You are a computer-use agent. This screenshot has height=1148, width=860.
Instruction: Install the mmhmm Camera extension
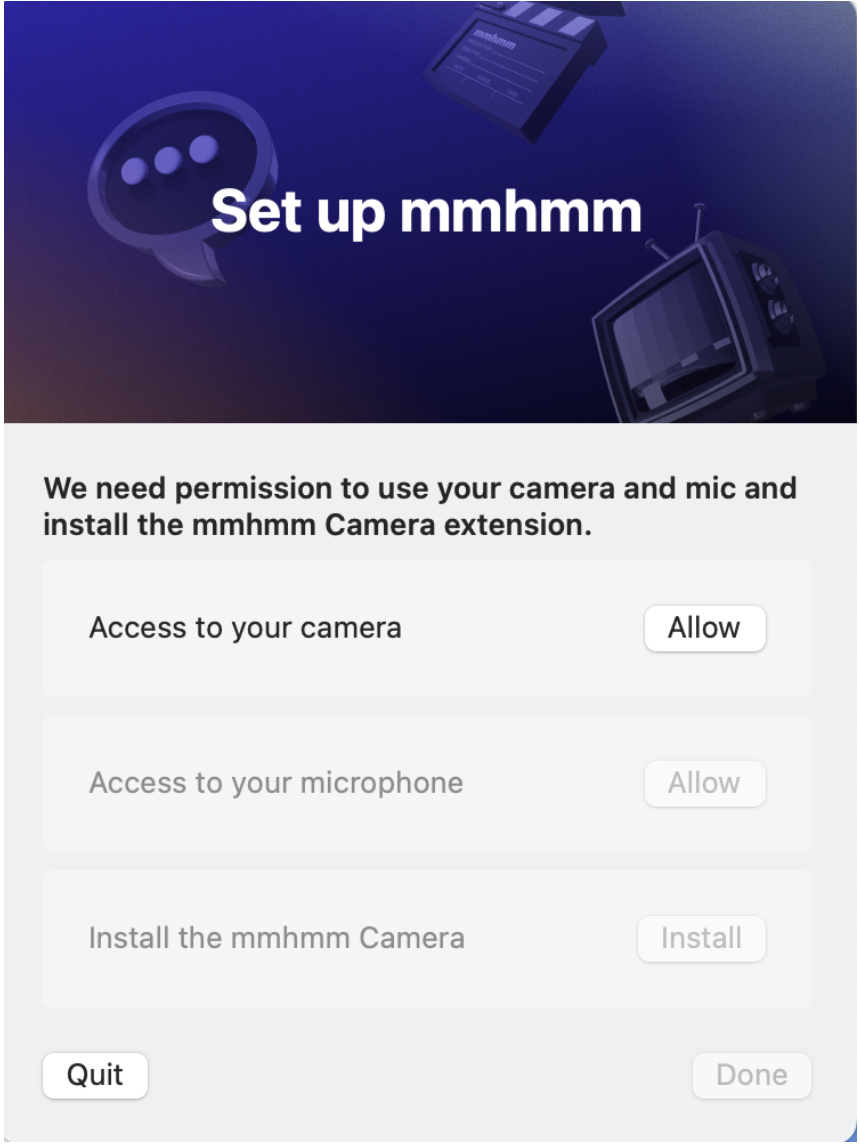coord(701,938)
